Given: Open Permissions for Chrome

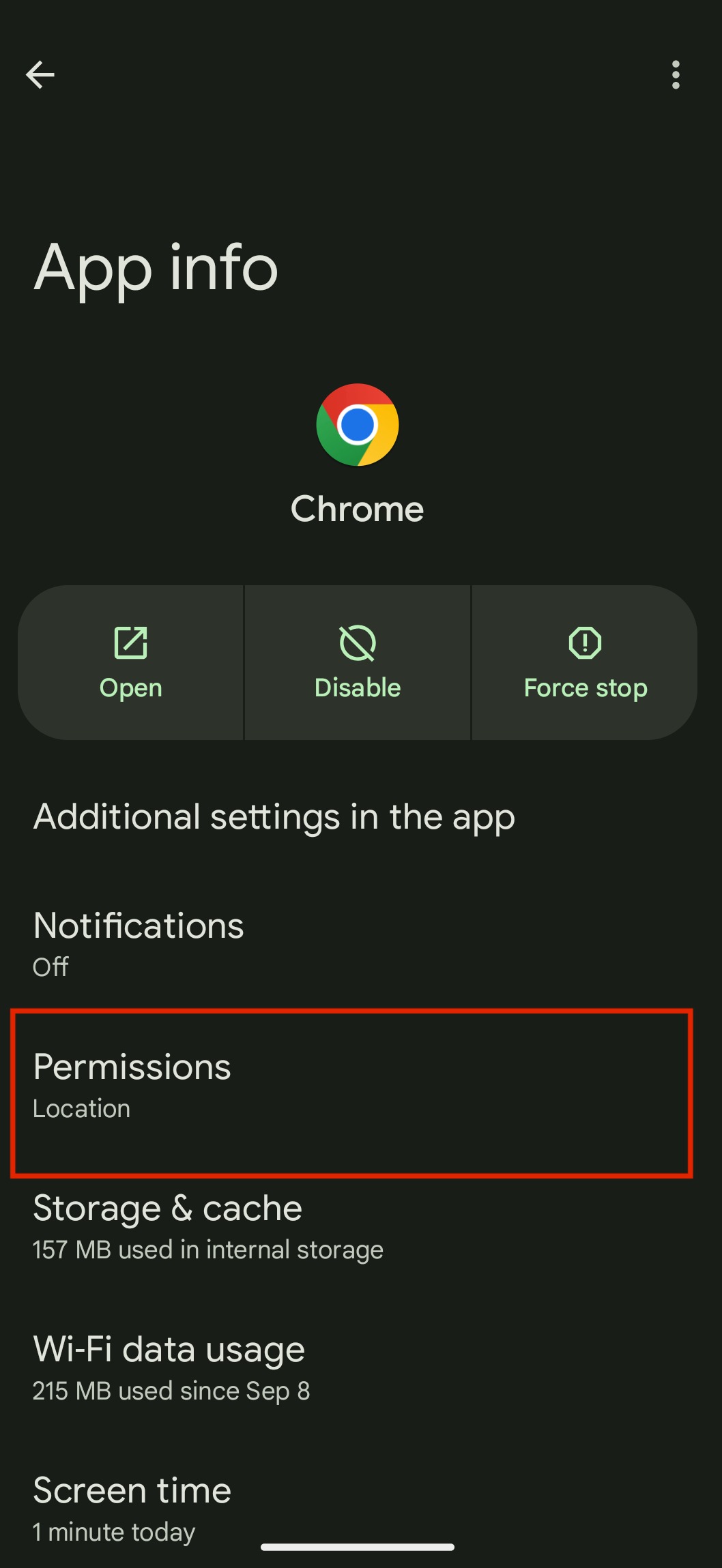Looking at the screenshot, I should coord(352,1093).
